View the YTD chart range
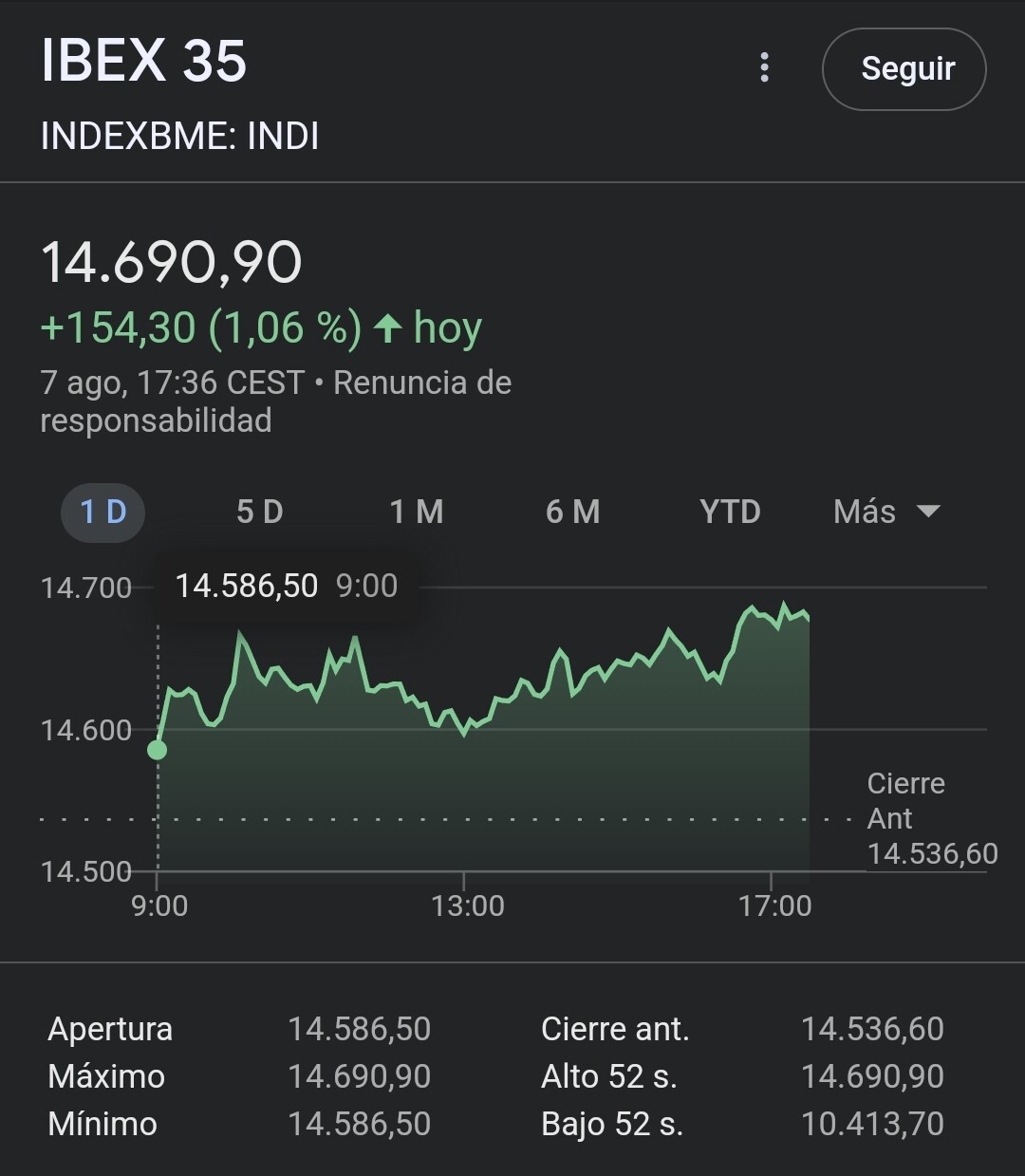 click(730, 513)
